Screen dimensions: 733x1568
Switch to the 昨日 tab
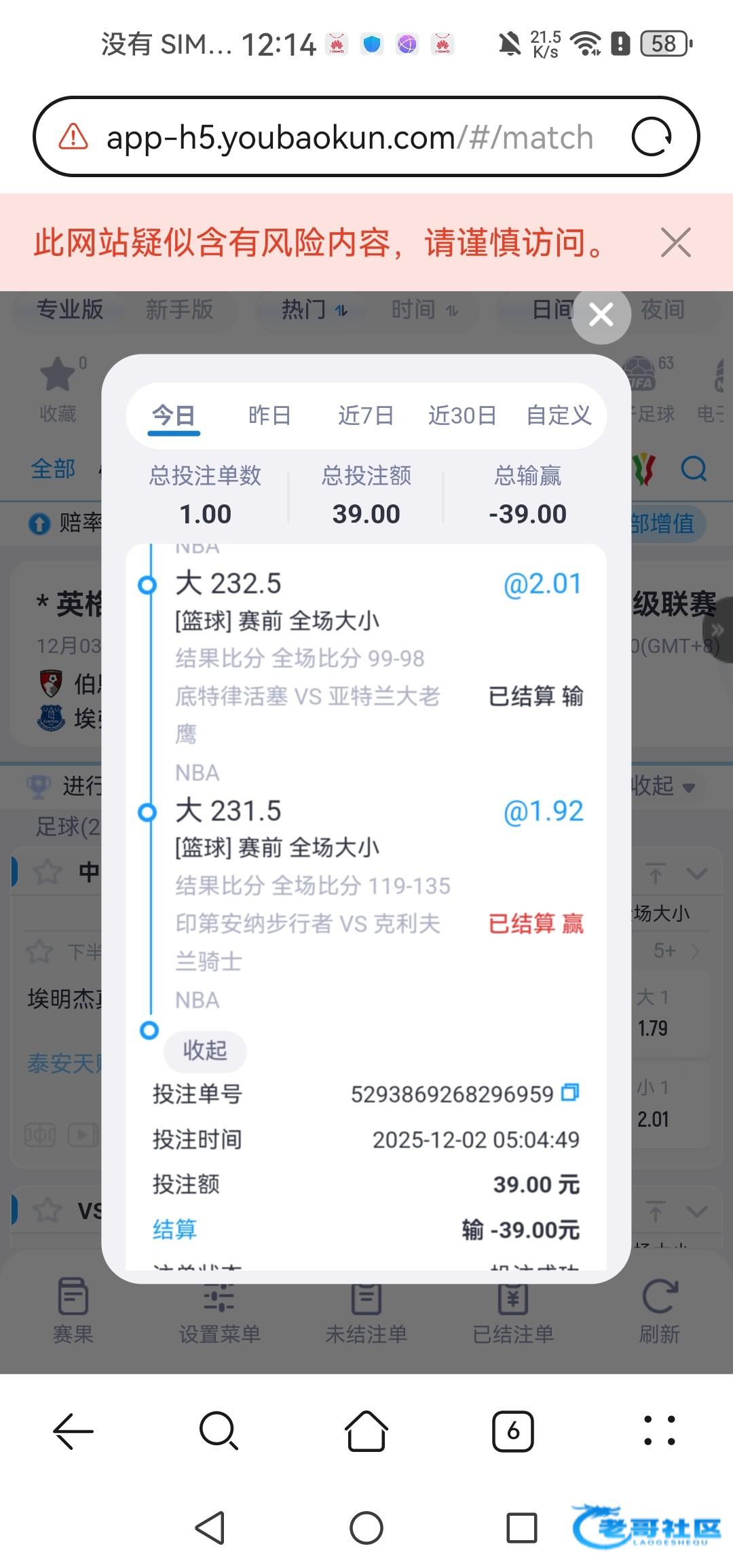coord(269,415)
